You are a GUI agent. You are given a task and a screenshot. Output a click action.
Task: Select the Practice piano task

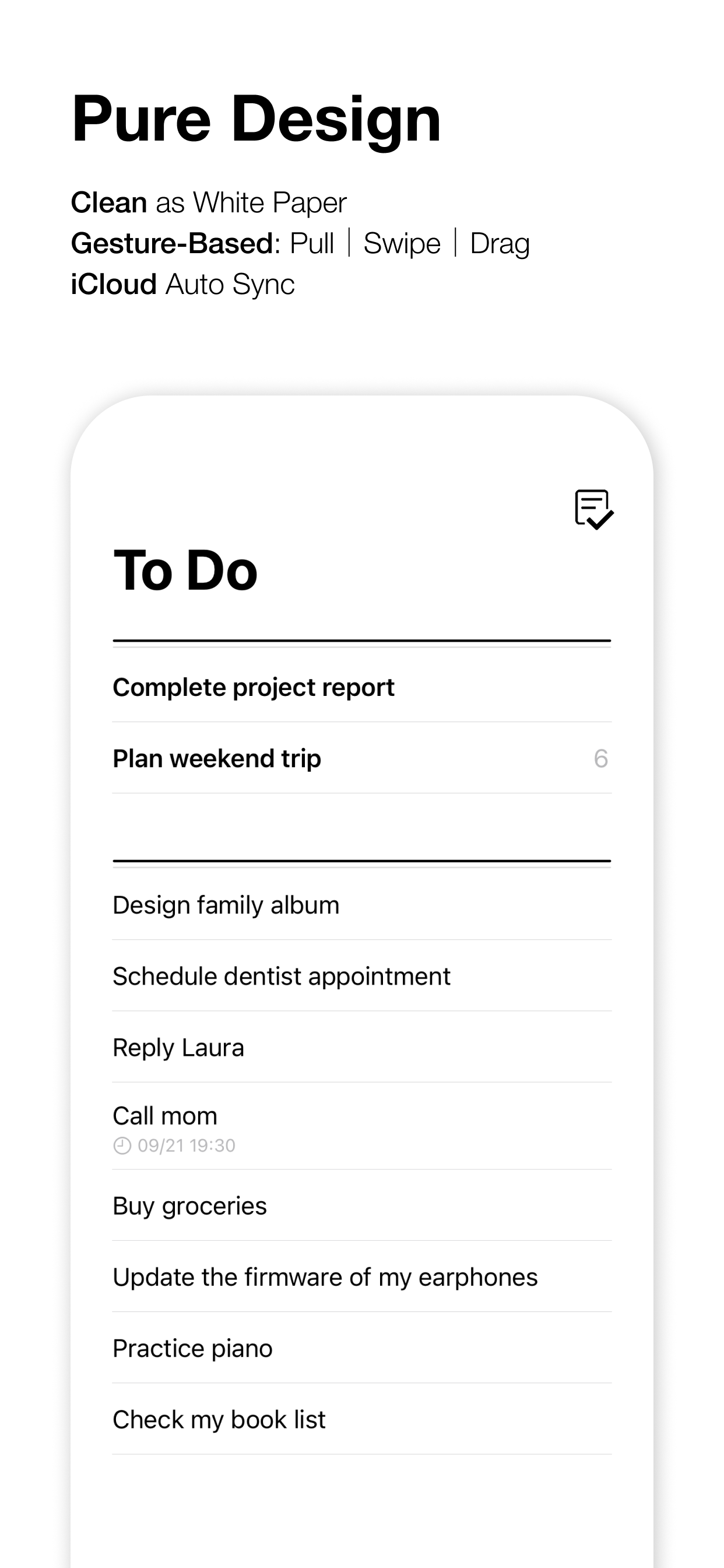tap(192, 1347)
